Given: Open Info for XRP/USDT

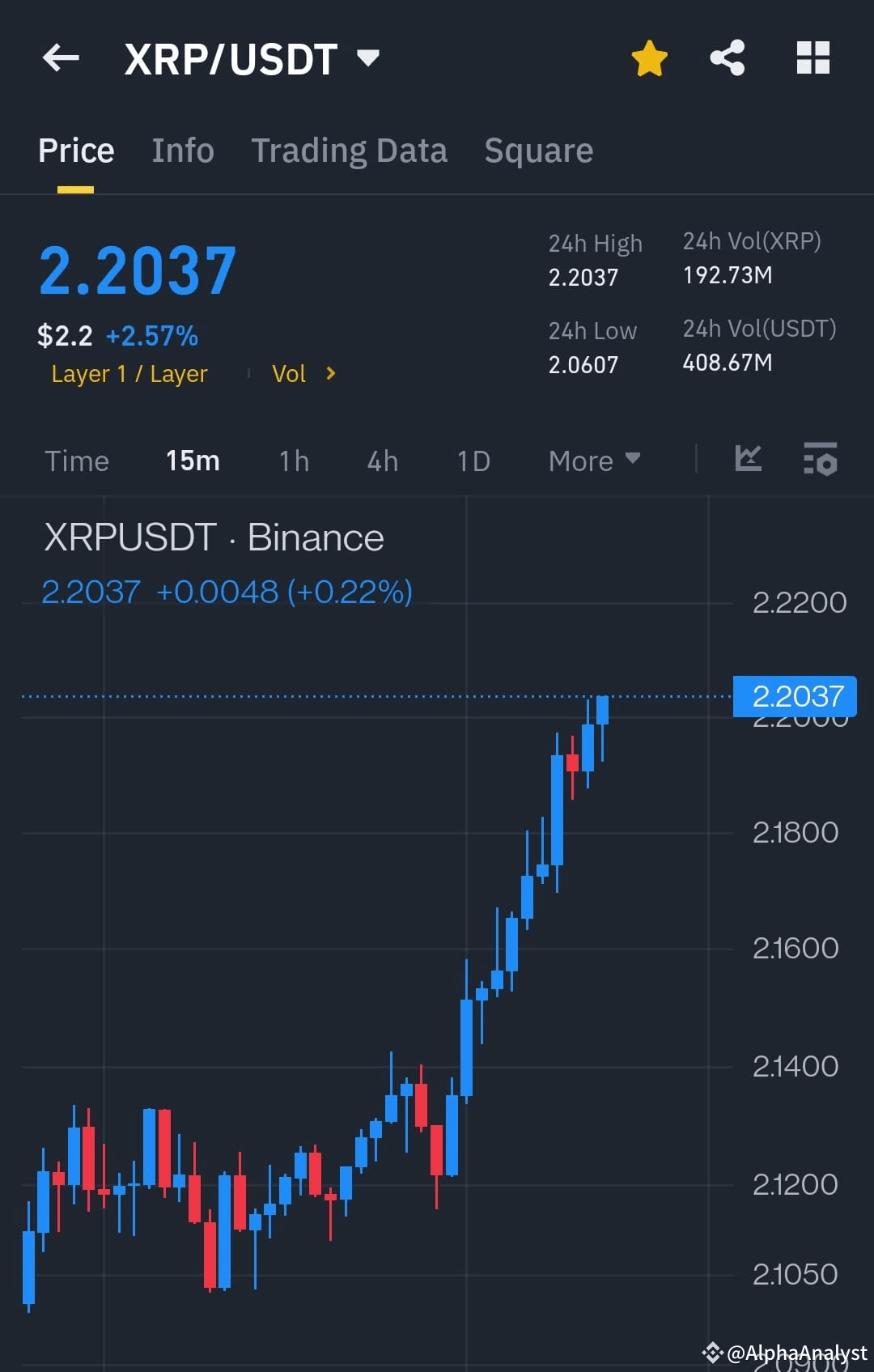Looking at the screenshot, I should 182,150.
